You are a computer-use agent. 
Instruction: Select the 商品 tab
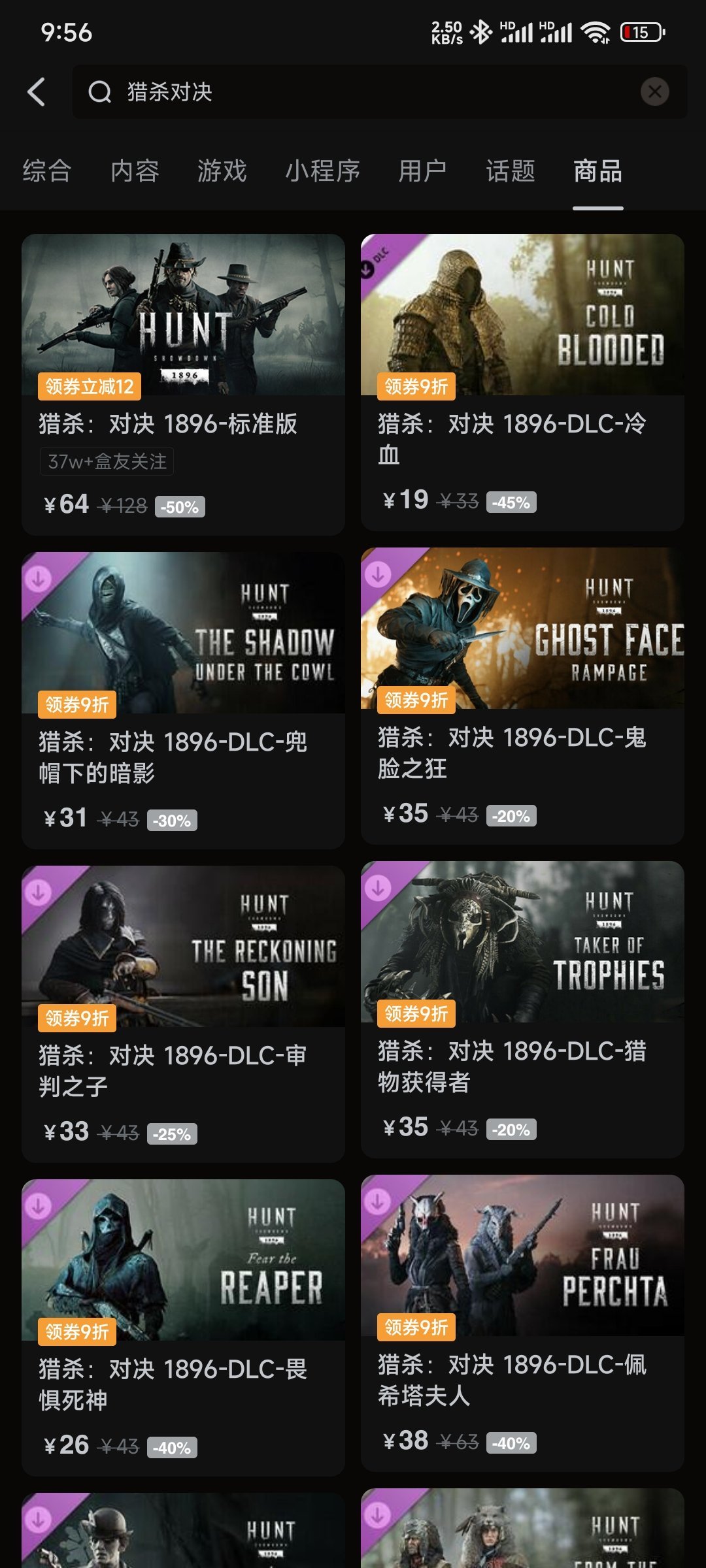597,171
